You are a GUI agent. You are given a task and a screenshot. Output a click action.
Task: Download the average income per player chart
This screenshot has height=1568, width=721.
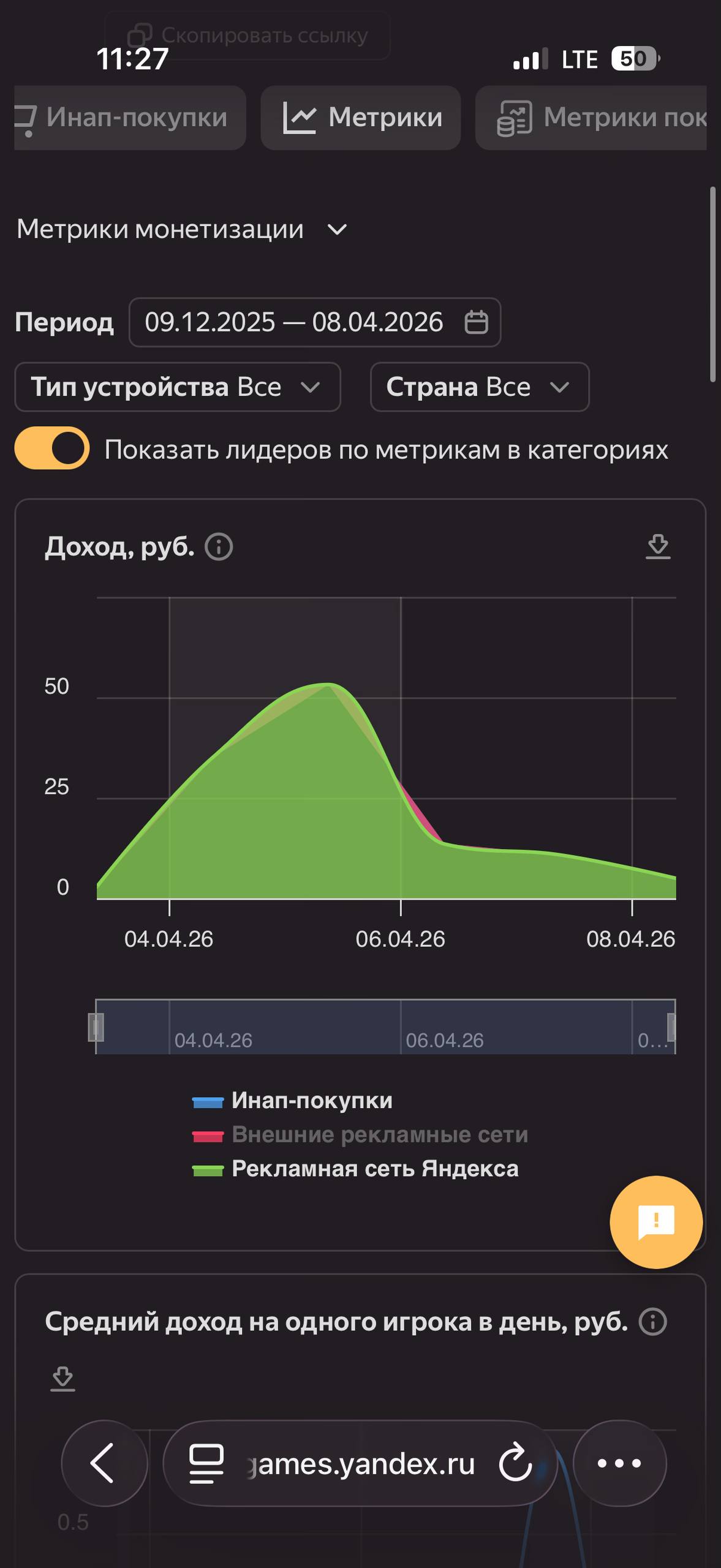click(x=62, y=1378)
